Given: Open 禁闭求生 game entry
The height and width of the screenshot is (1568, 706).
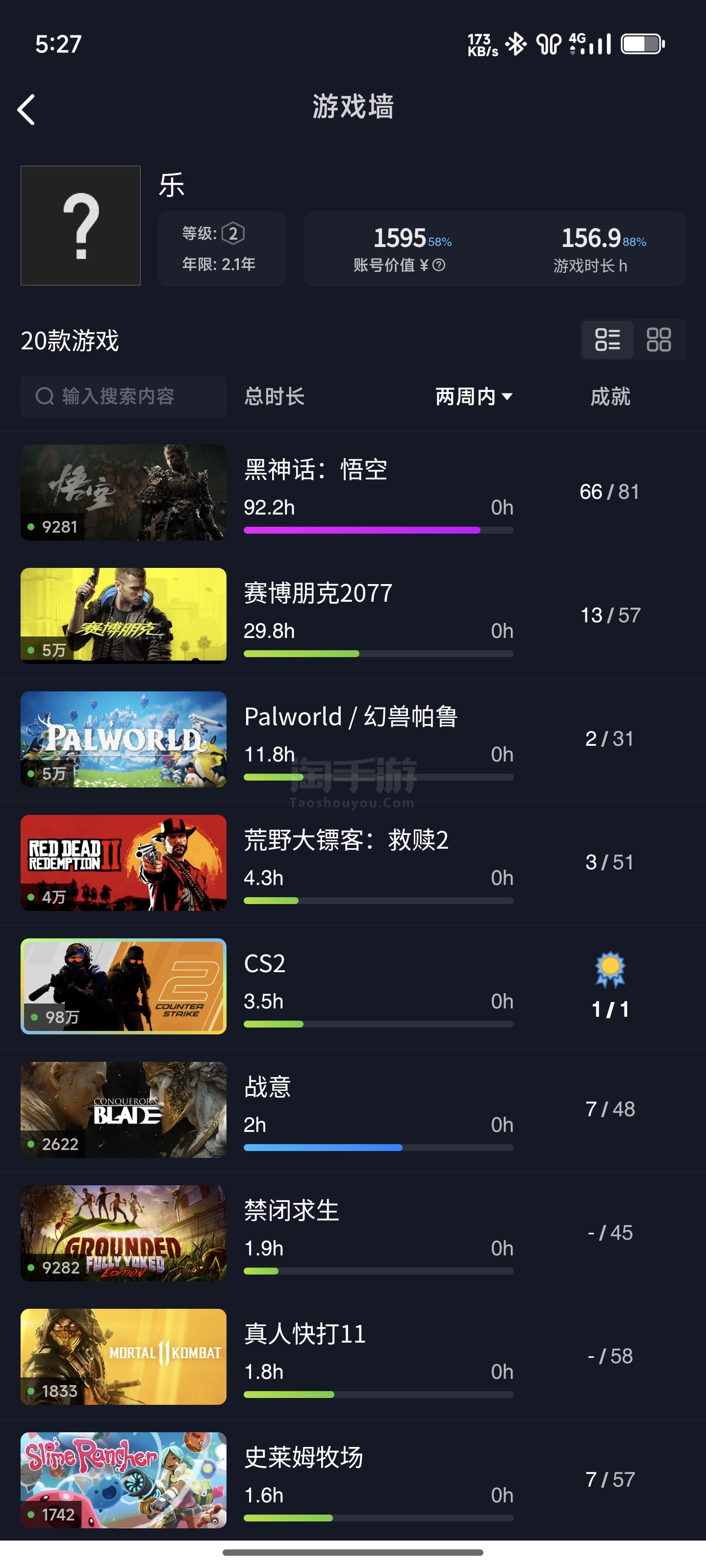Looking at the screenshot, I should [353, 1233].
